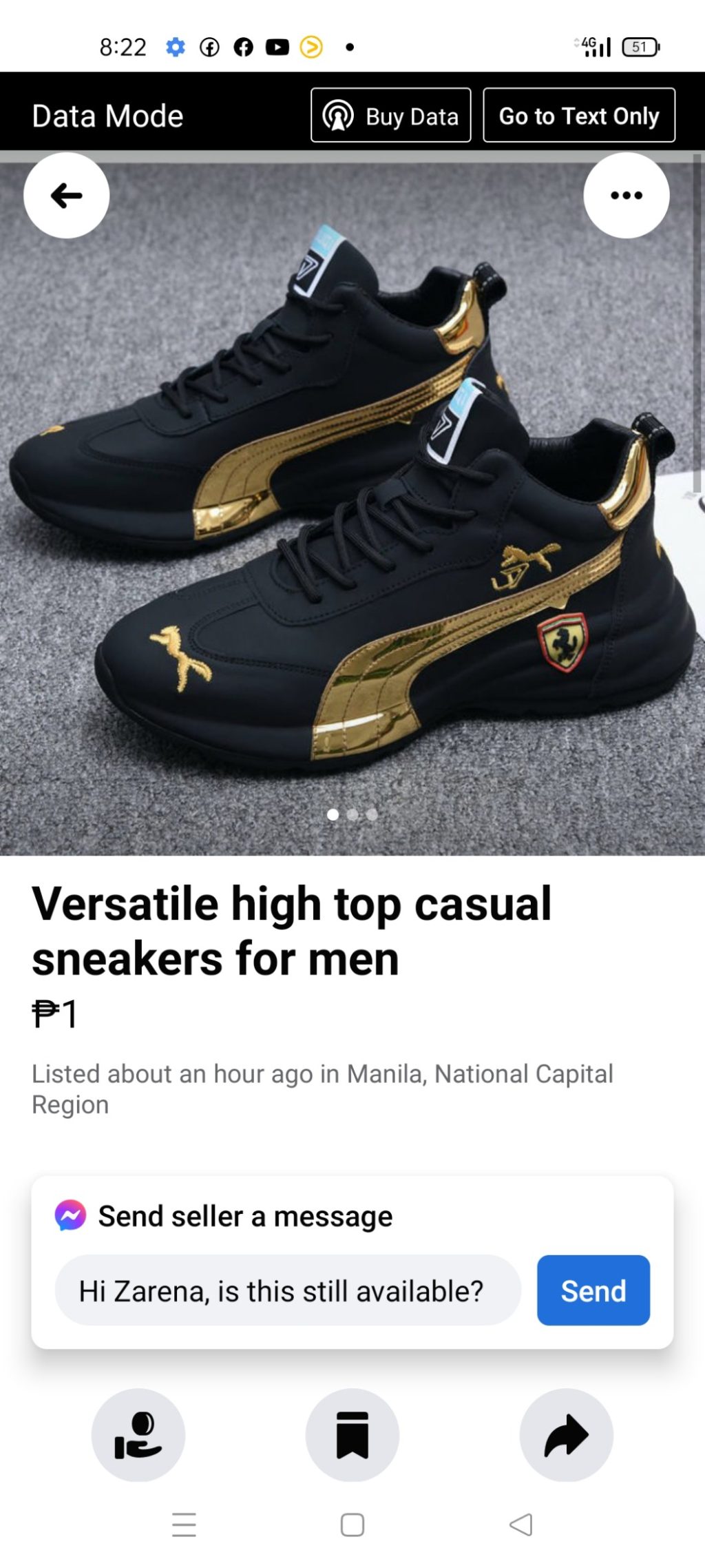This screenshot has width=705, height=1568.
Task: Open the sneaker product photo
Action: (352, 510)
